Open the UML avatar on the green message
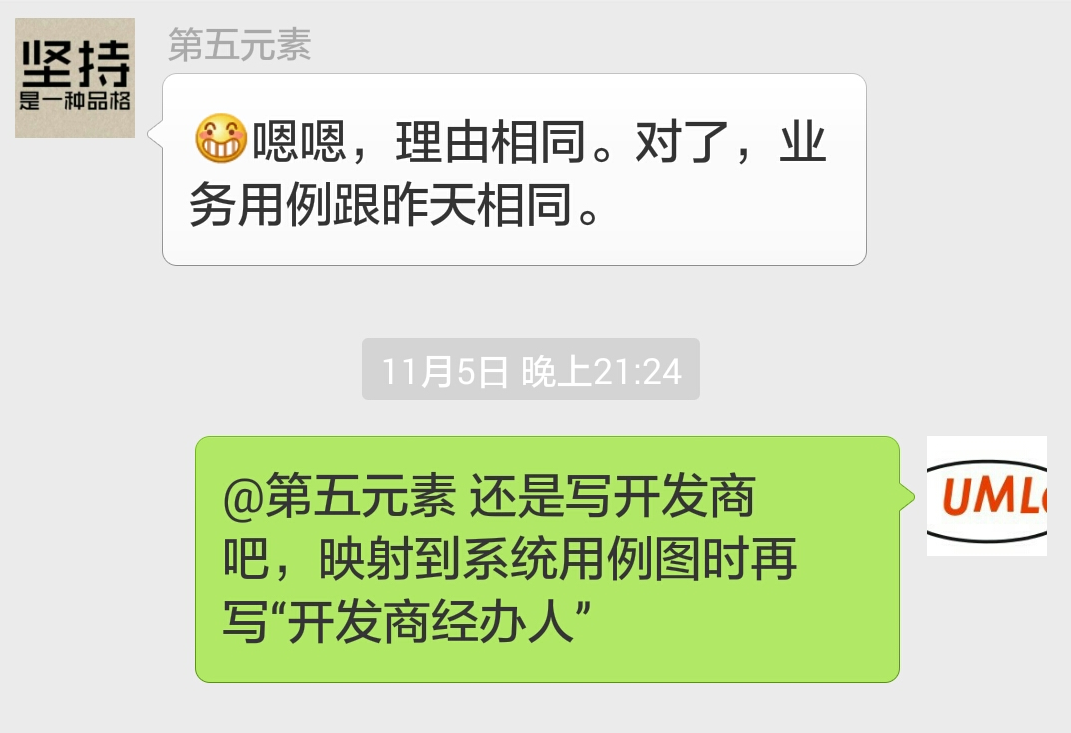The image size is (1071, 733). point(986,496)
